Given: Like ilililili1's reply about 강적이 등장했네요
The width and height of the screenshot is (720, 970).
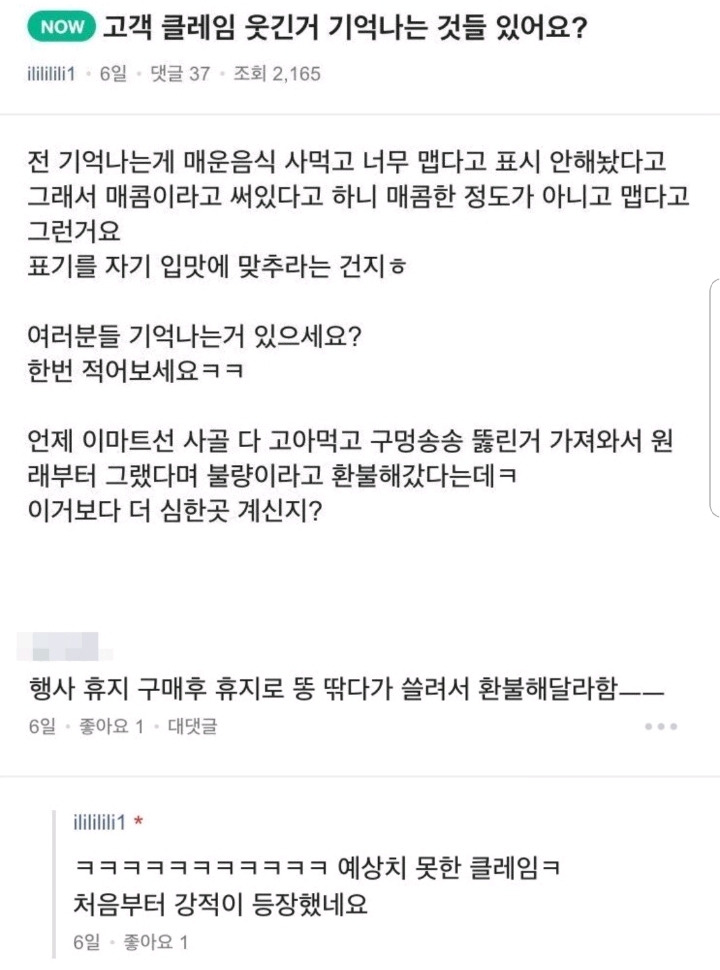Looking at the screenshot, I should (156, 942).
